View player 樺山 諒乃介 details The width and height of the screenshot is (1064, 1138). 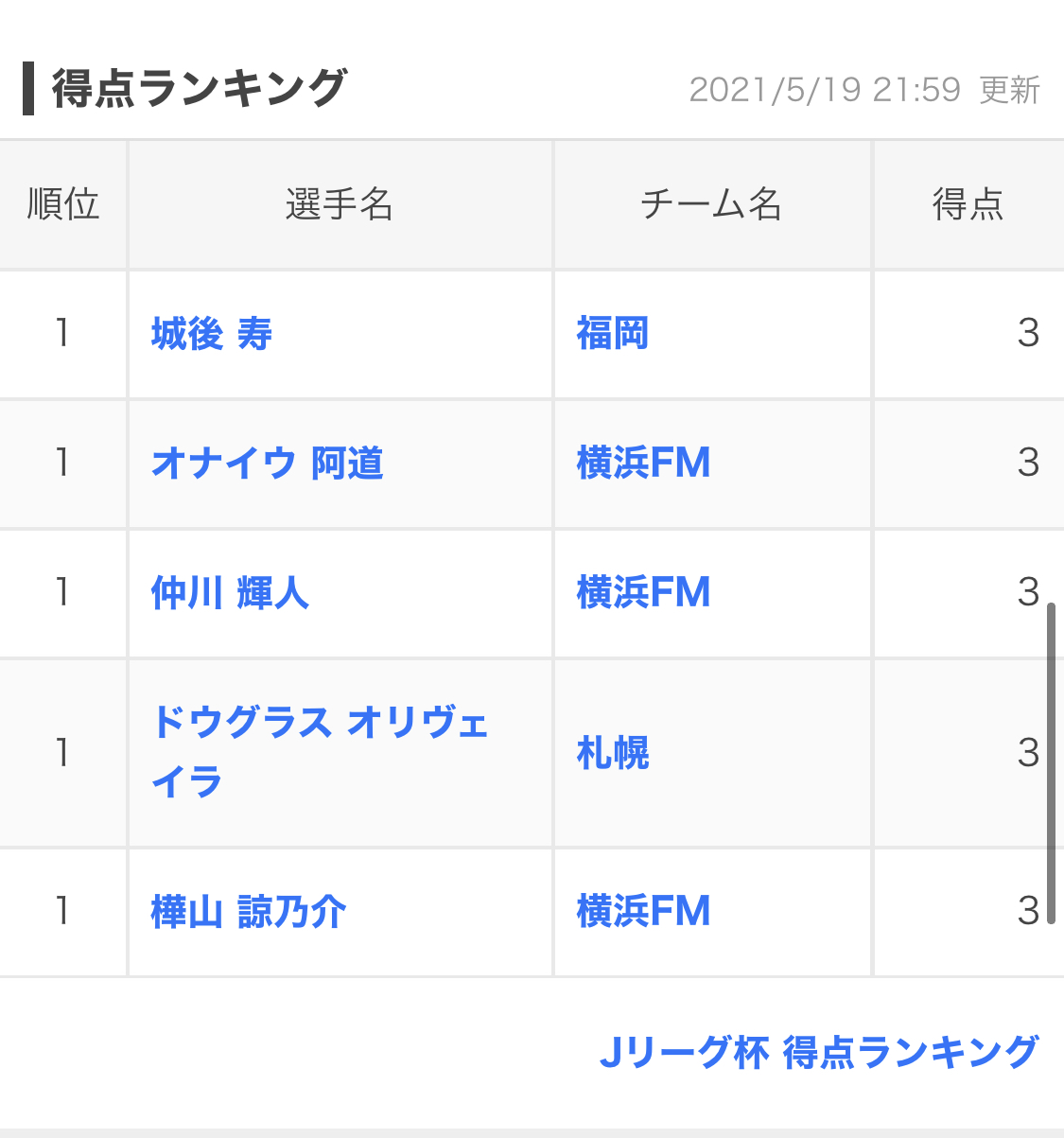point(249,912)
